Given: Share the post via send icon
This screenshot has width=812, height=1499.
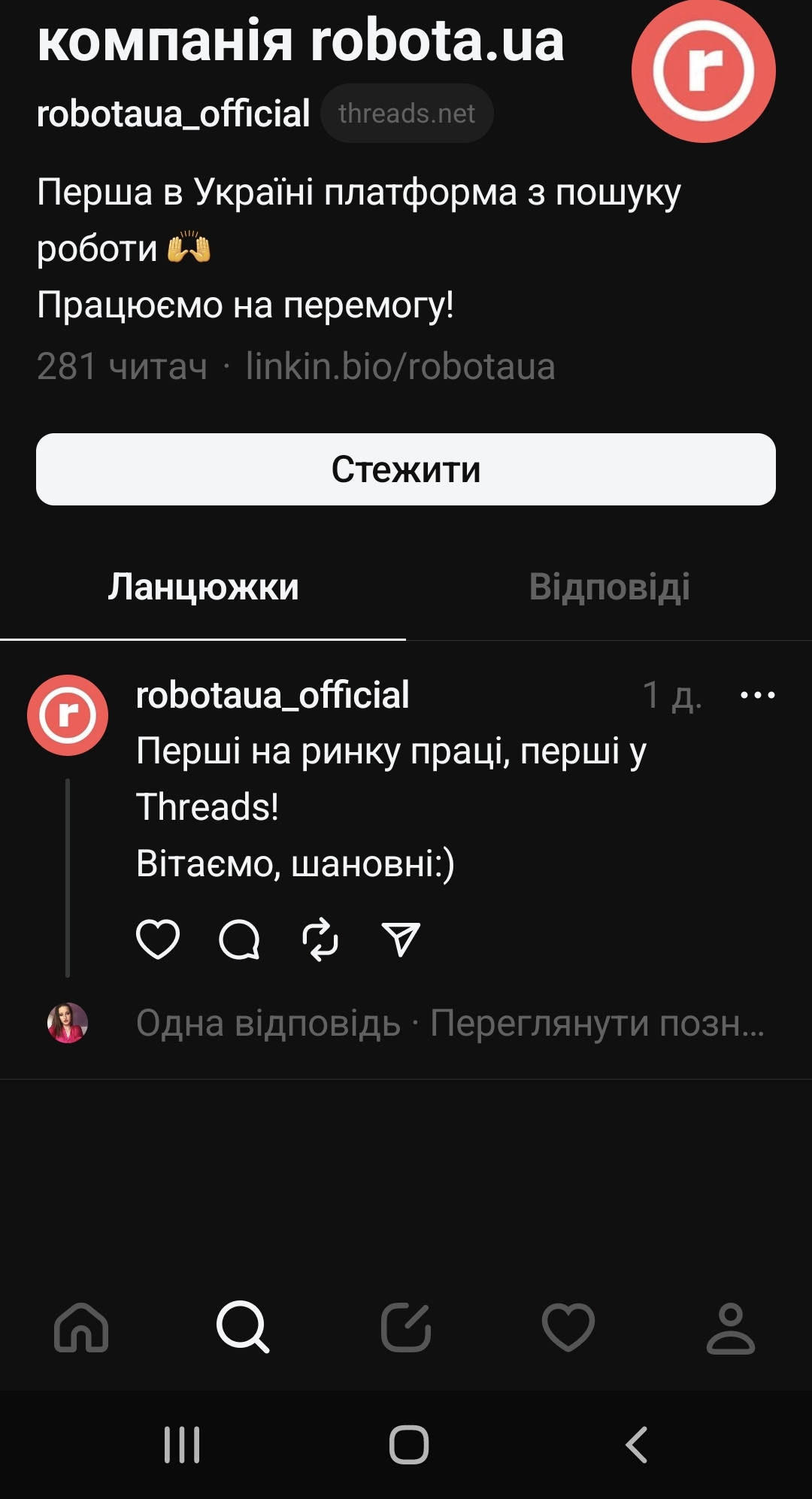Looking at the screenshot, I should [x=401, y=939].
